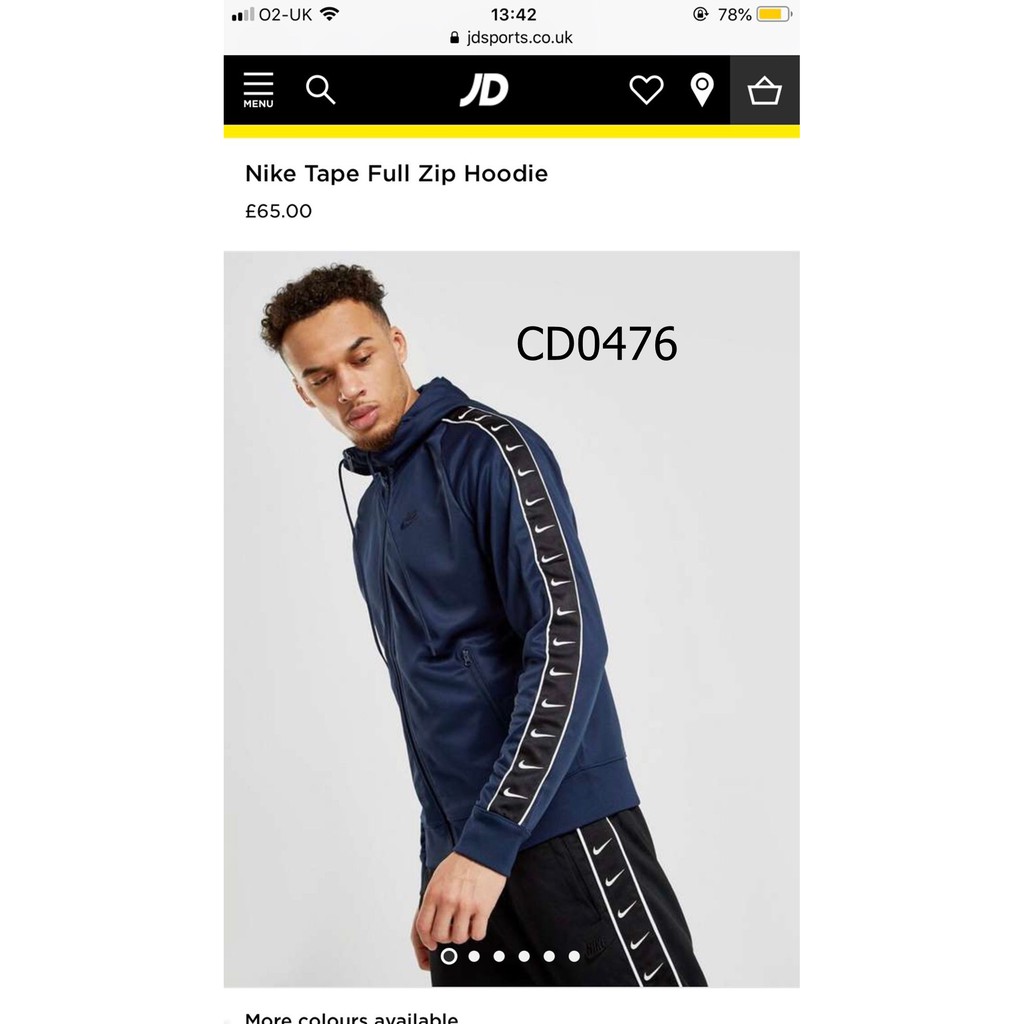
Task: Go to the JD home logo
Action: (484, 90)
